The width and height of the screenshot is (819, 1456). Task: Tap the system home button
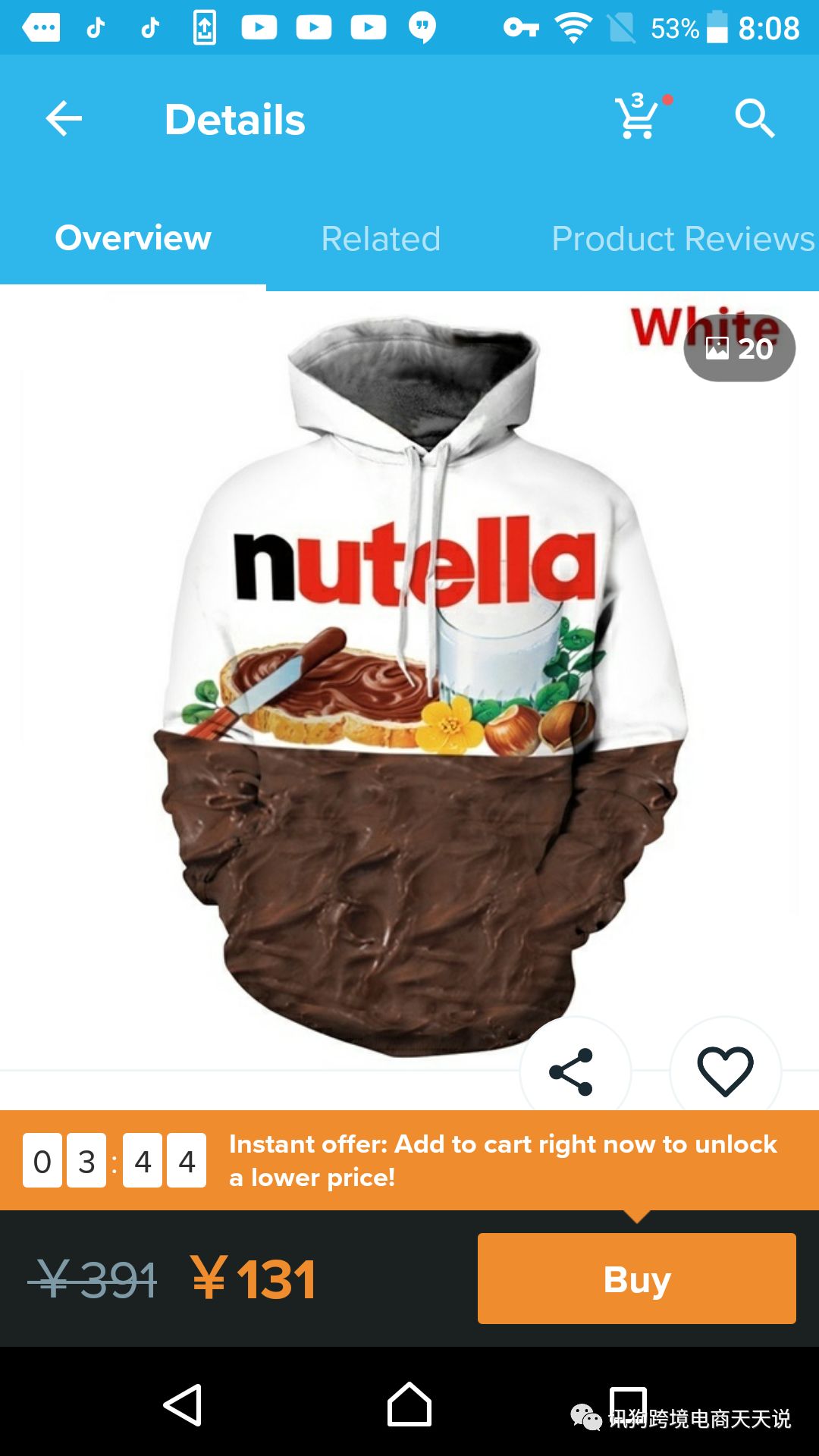point(409,1405)
